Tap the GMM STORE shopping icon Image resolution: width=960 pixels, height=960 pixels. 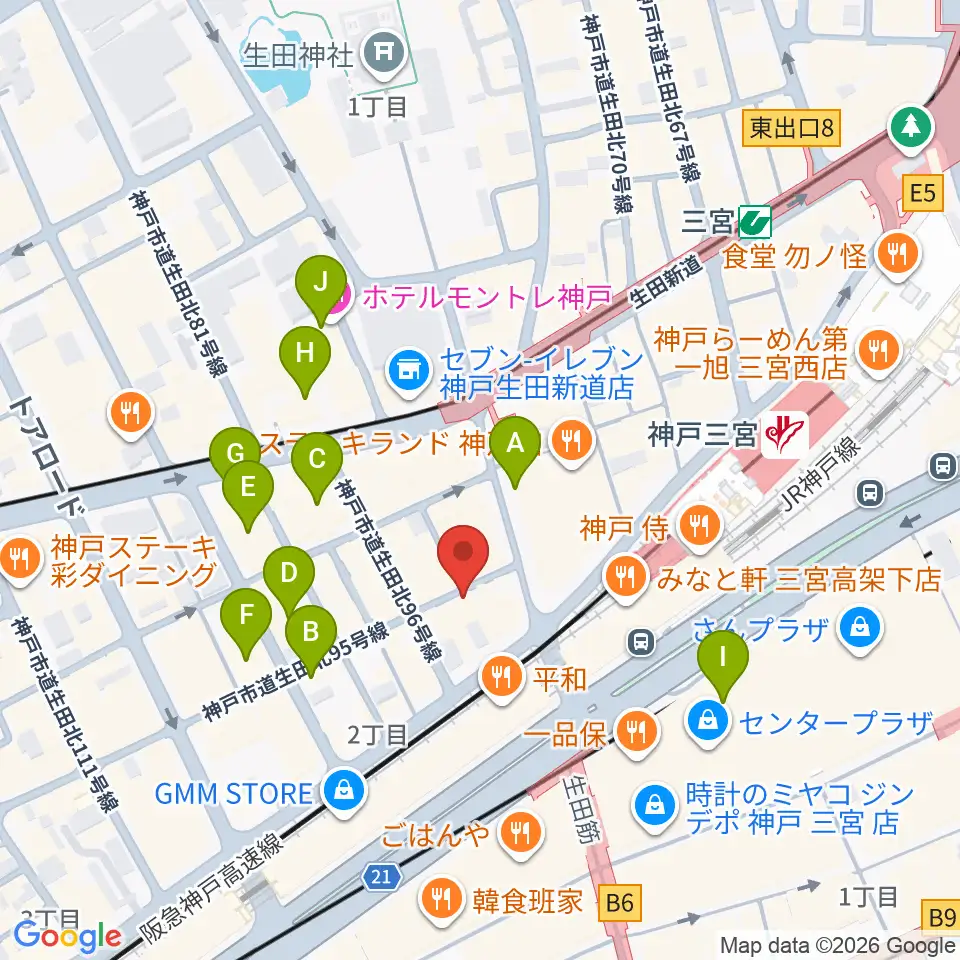[344, 793]
